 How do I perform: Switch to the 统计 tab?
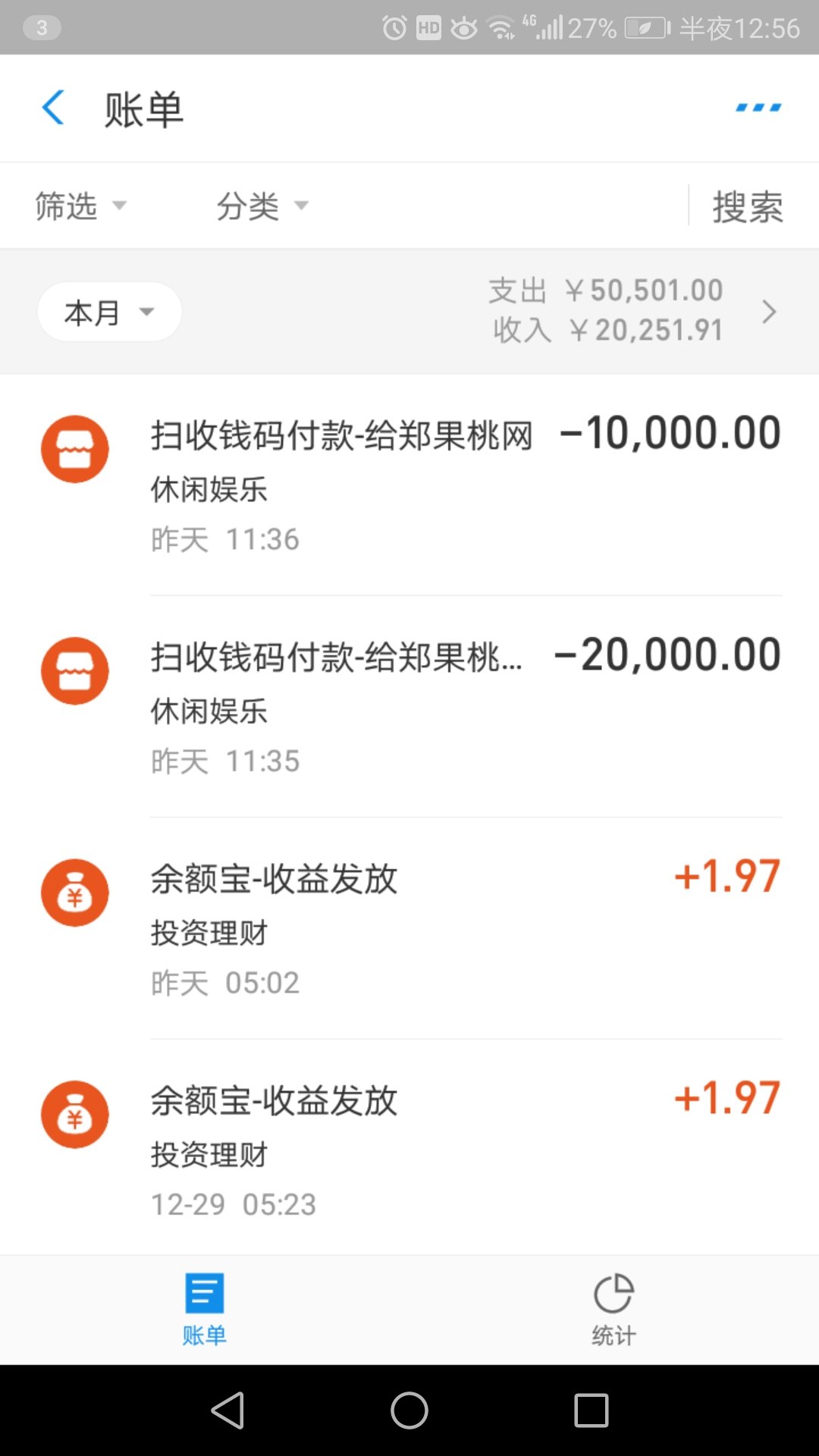tap(614, 1310)
